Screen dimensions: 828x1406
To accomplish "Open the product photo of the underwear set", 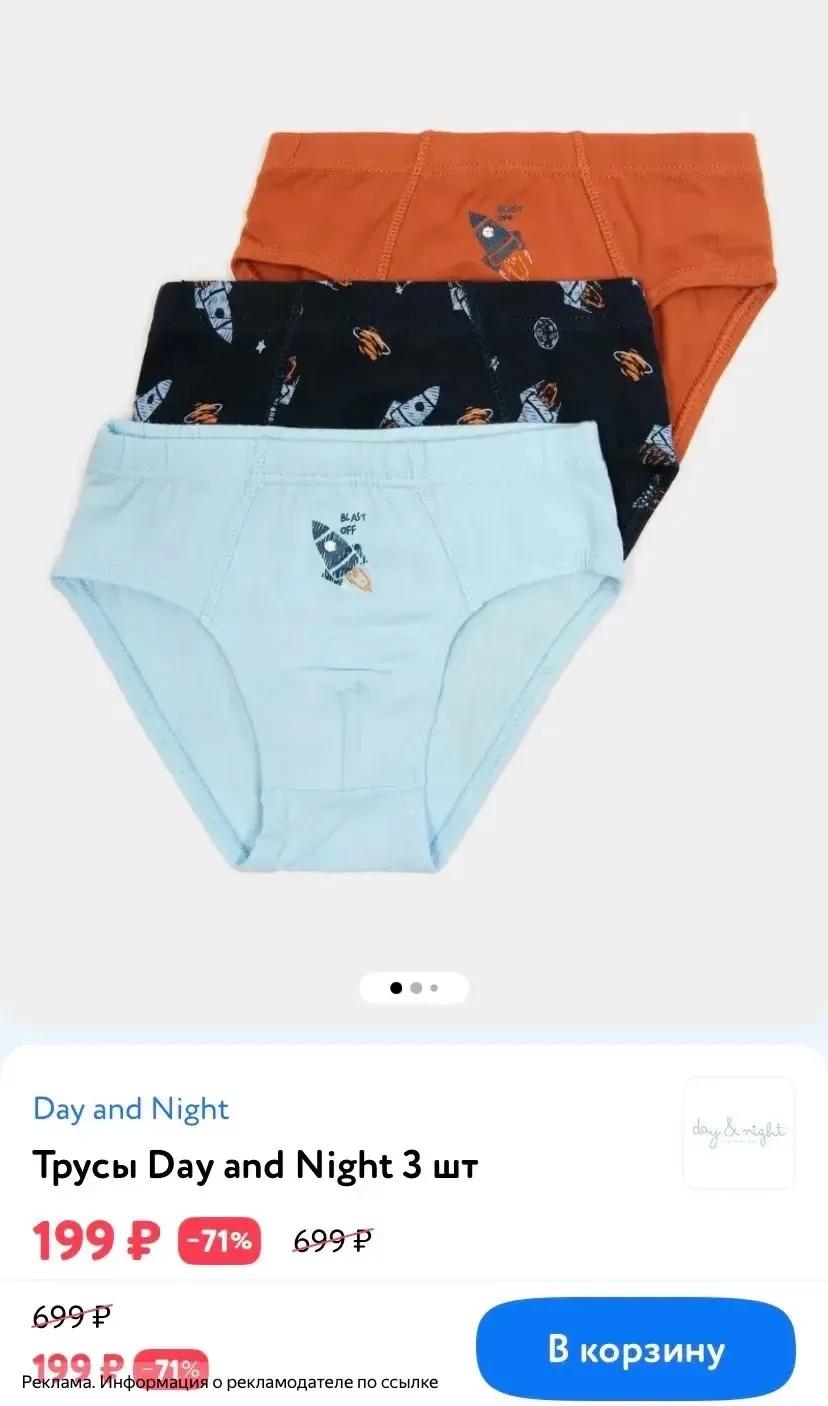I will tap(413, 501).
